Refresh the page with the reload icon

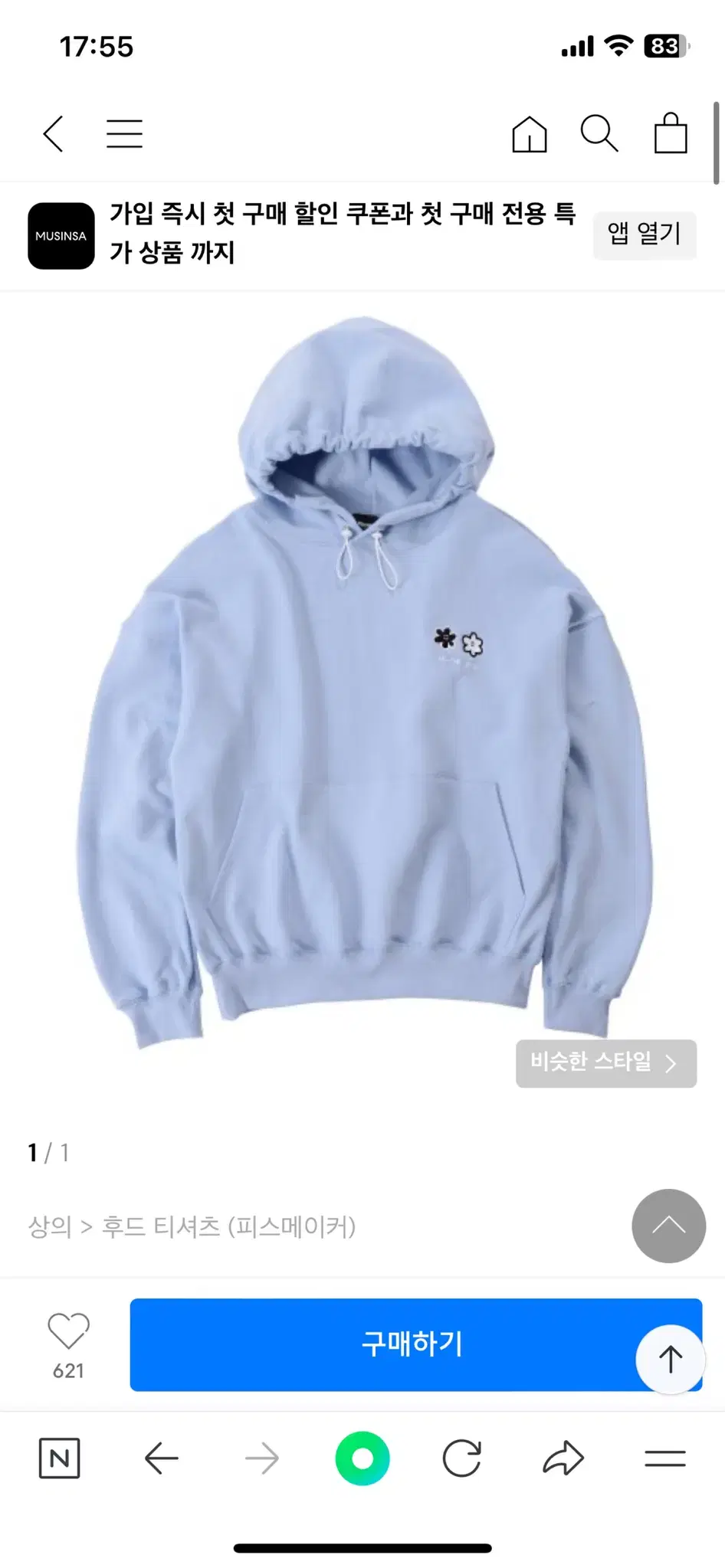pos(463,1458)
